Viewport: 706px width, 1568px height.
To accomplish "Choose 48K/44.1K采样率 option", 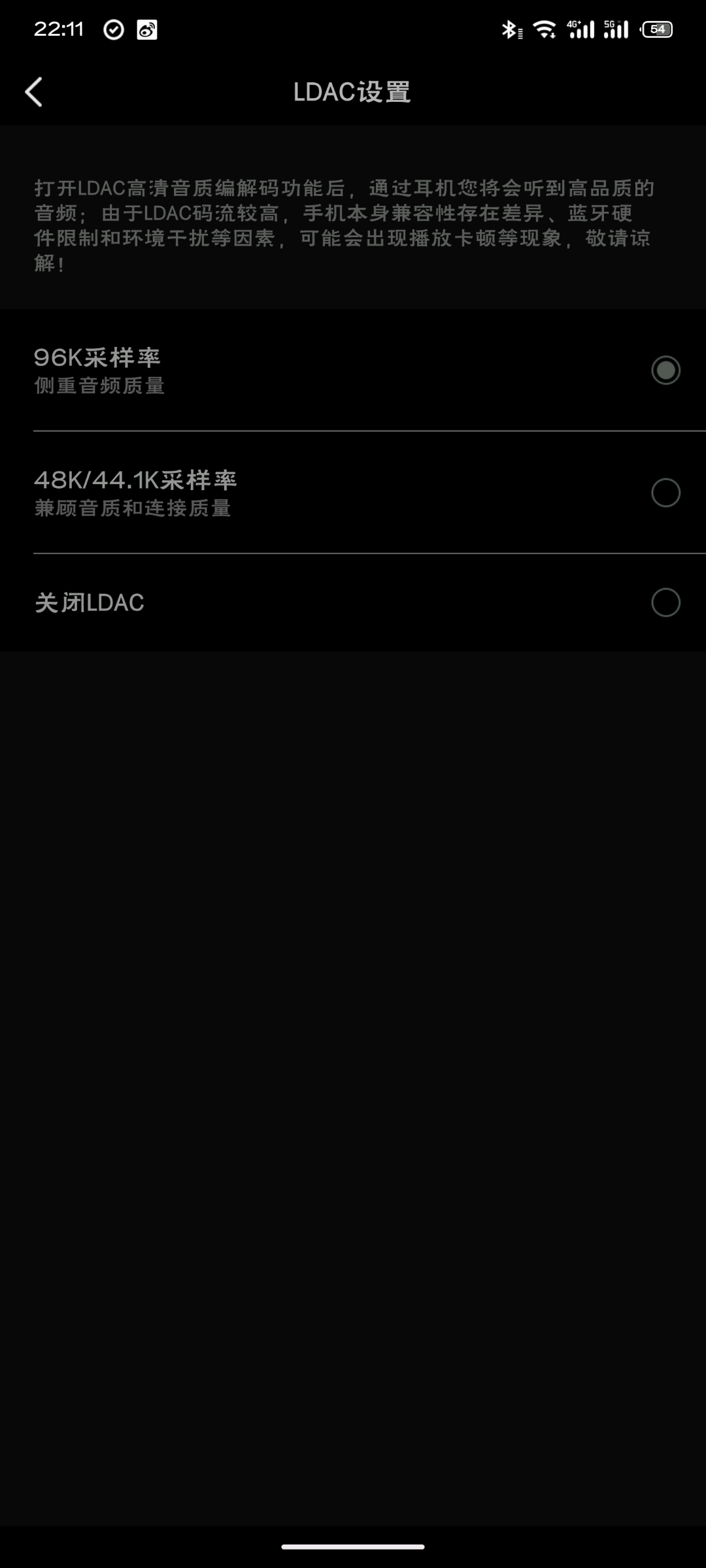I will [x=353, y=493].
